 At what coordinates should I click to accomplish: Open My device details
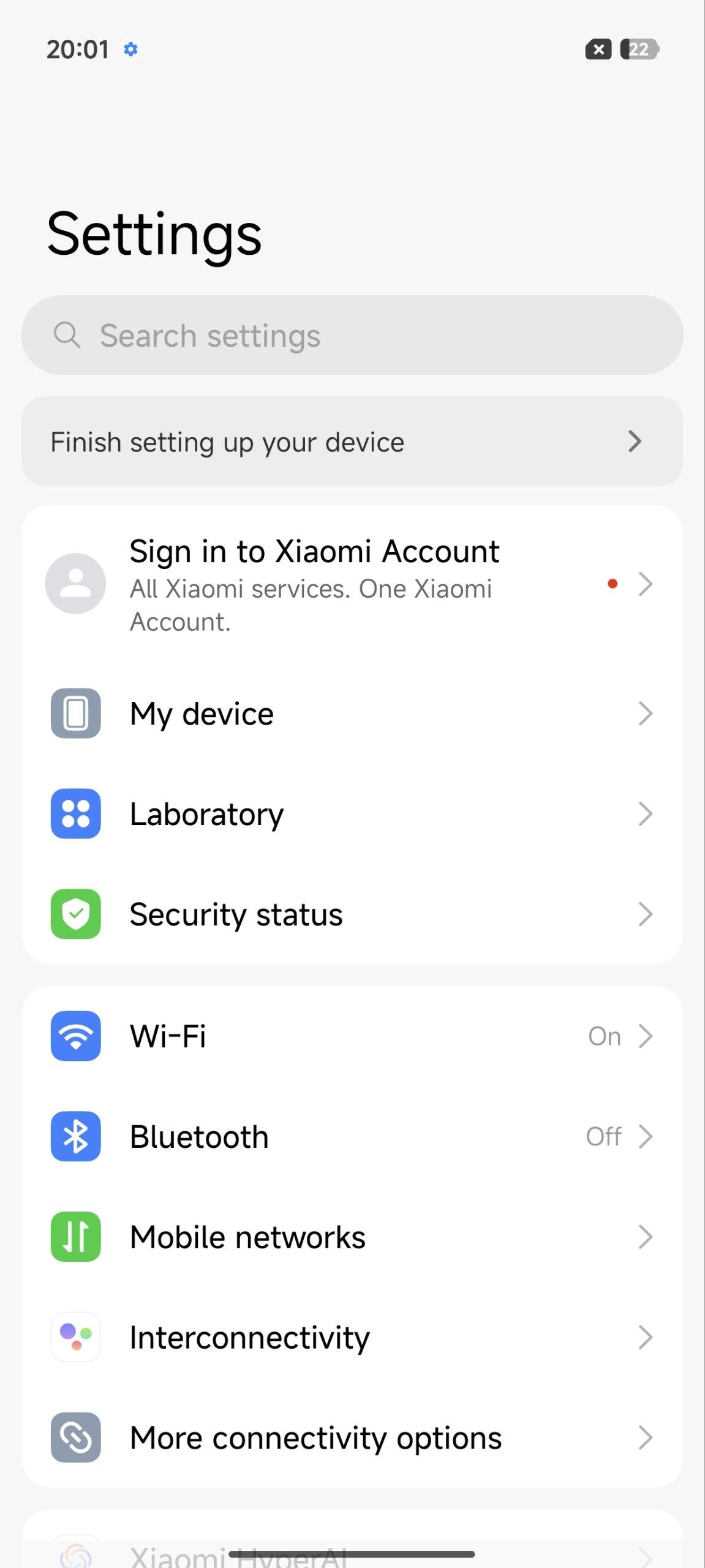352,714
